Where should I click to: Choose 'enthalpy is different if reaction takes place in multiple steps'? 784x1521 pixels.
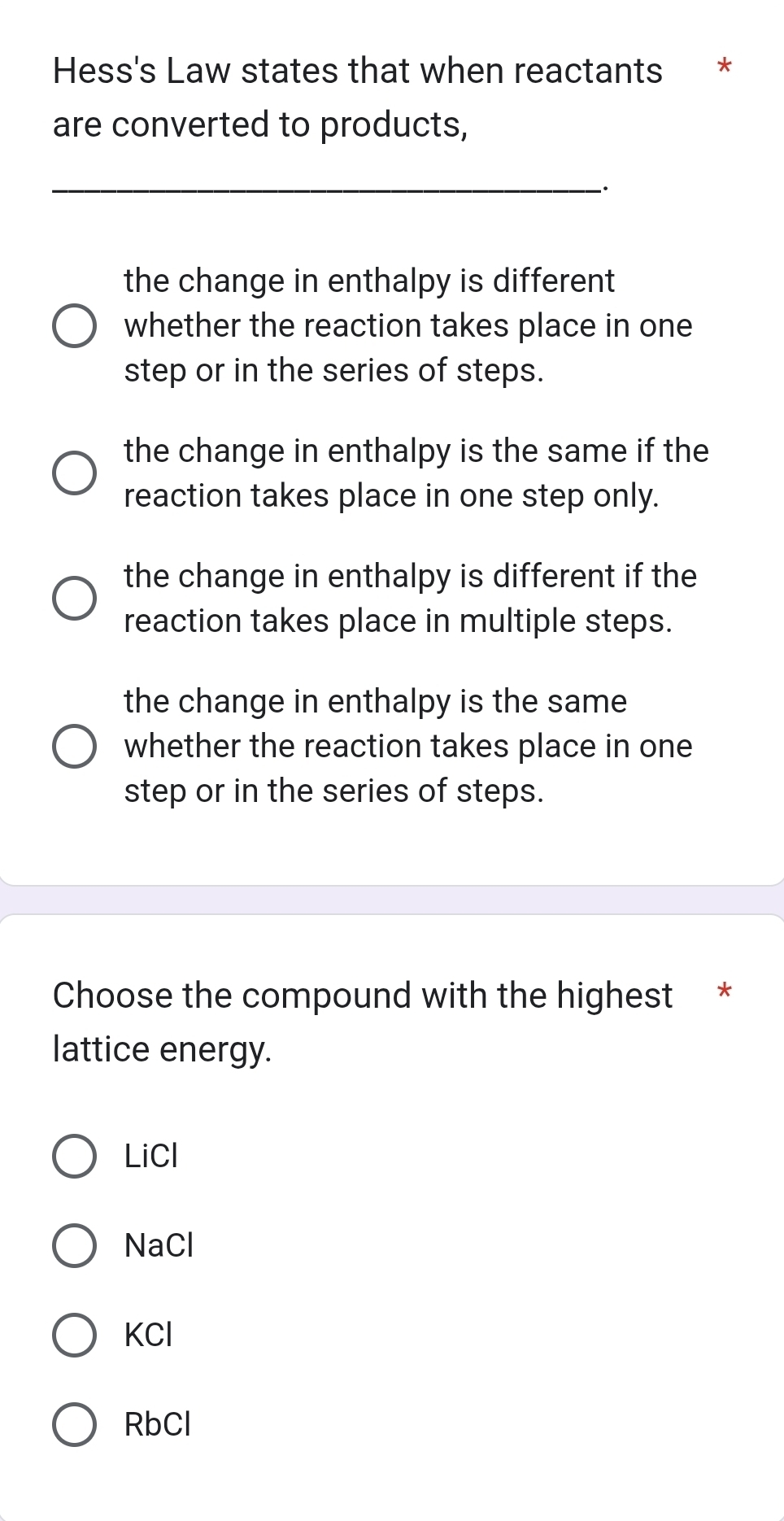(74, 599)
